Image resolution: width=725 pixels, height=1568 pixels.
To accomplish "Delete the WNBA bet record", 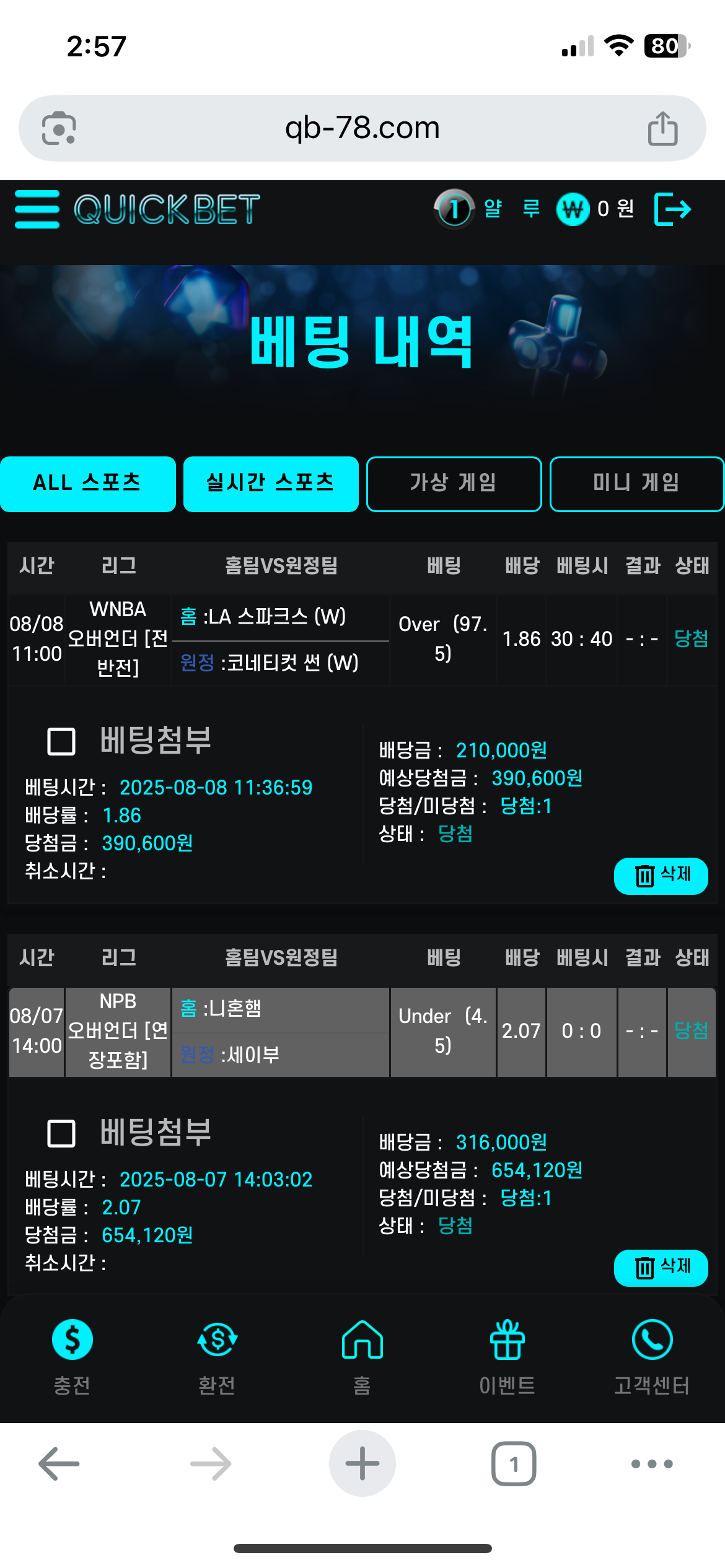I will (661, 876).
